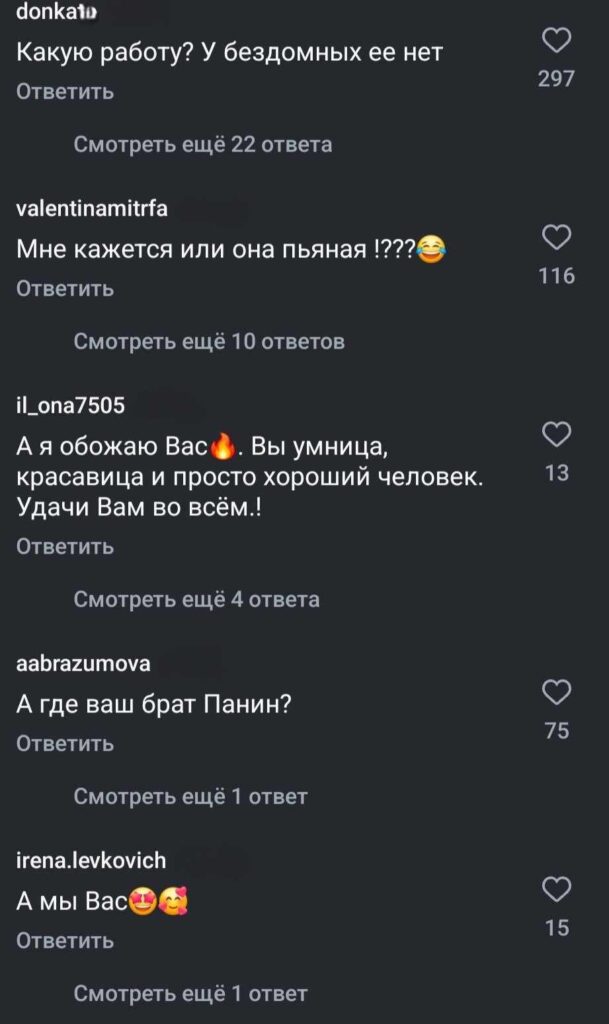Open valentinamitrfa's profile
This screenshot has height=1024, width=609.
point(91,209)
